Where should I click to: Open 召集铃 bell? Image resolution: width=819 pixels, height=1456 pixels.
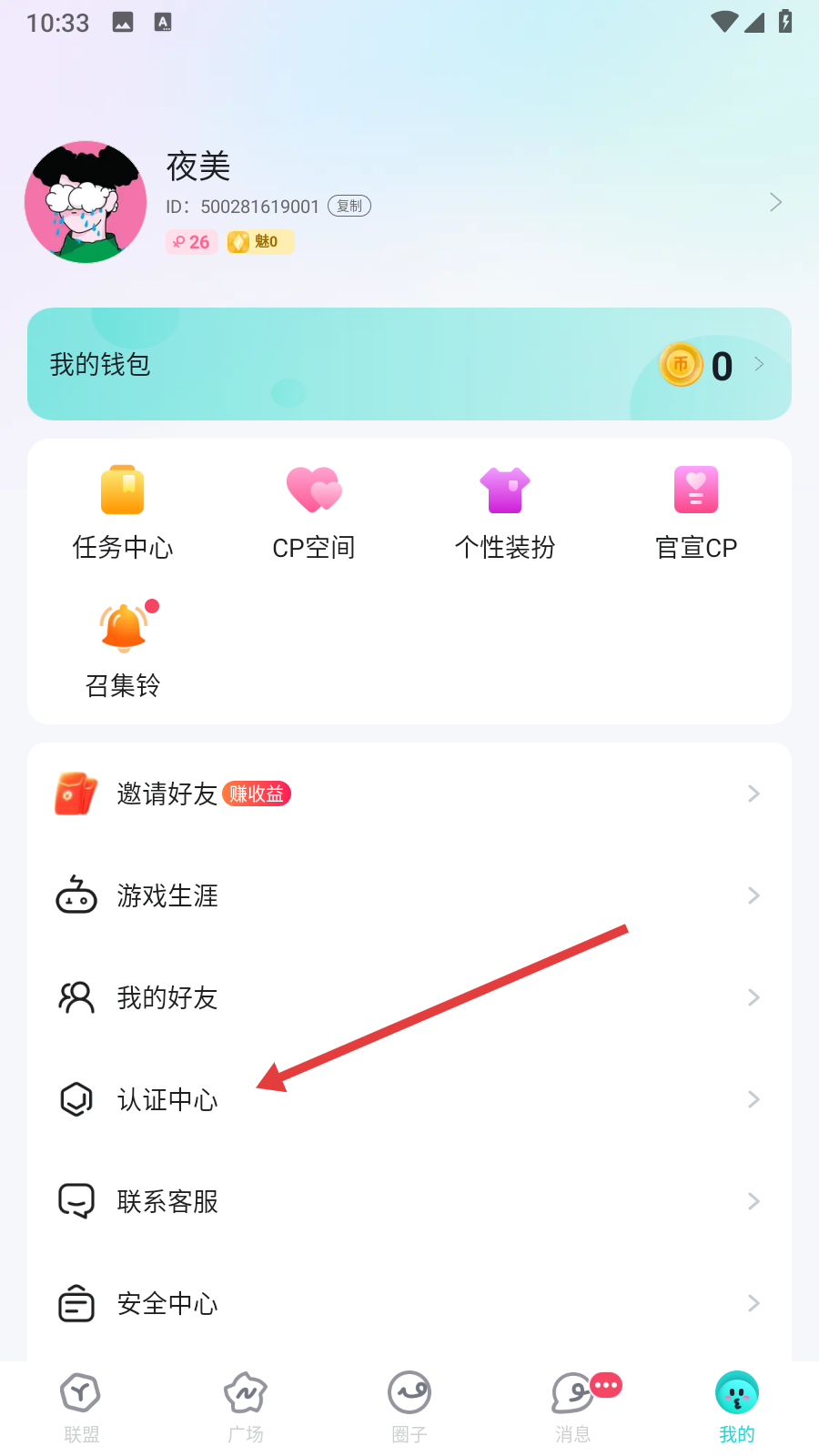pyautogui.click(x=123, y=650)
